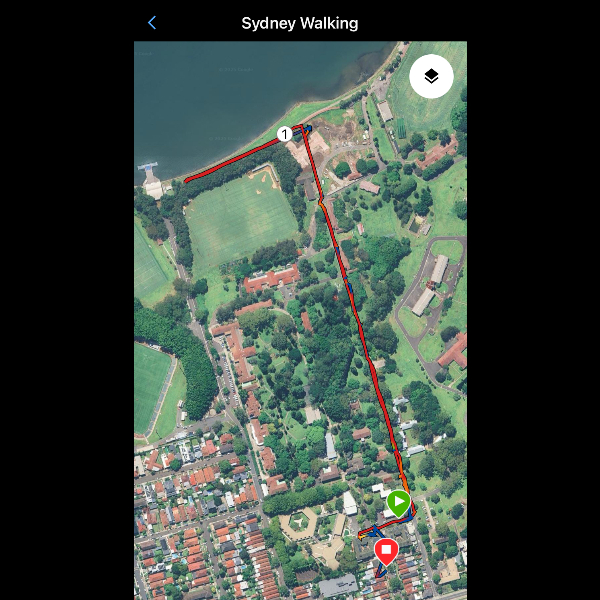Viewport: 600px width, 600px height.
Task: Open the map layers button
Action: [x=431, y=76]
